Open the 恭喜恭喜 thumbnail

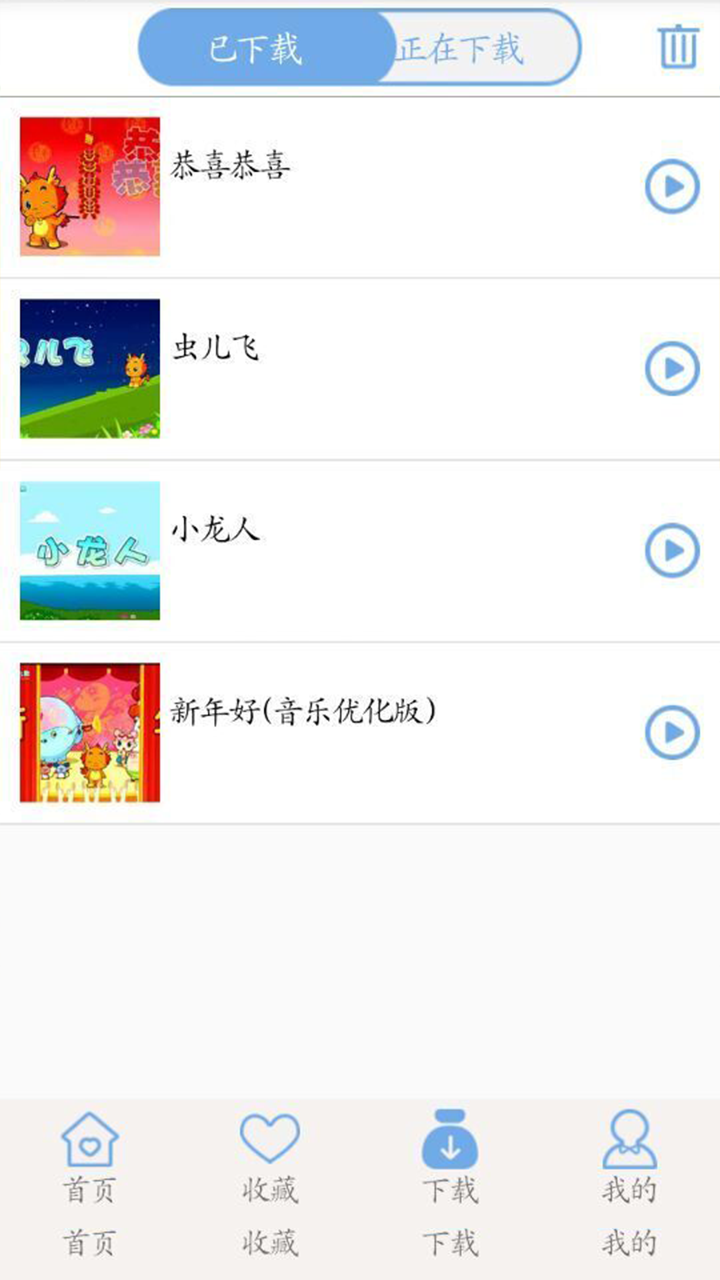pyautogui.click(x=90, y=187)
